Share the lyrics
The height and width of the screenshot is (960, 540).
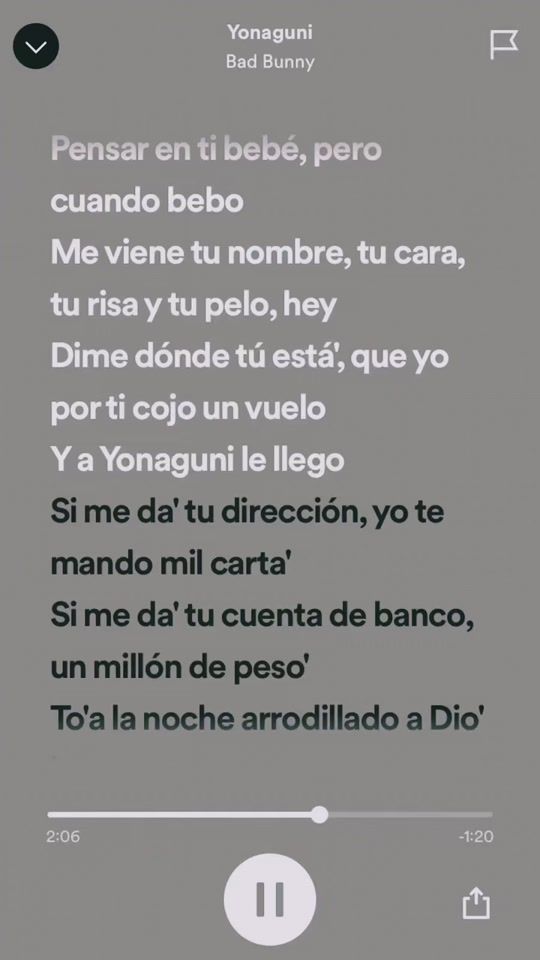[476, 904]
